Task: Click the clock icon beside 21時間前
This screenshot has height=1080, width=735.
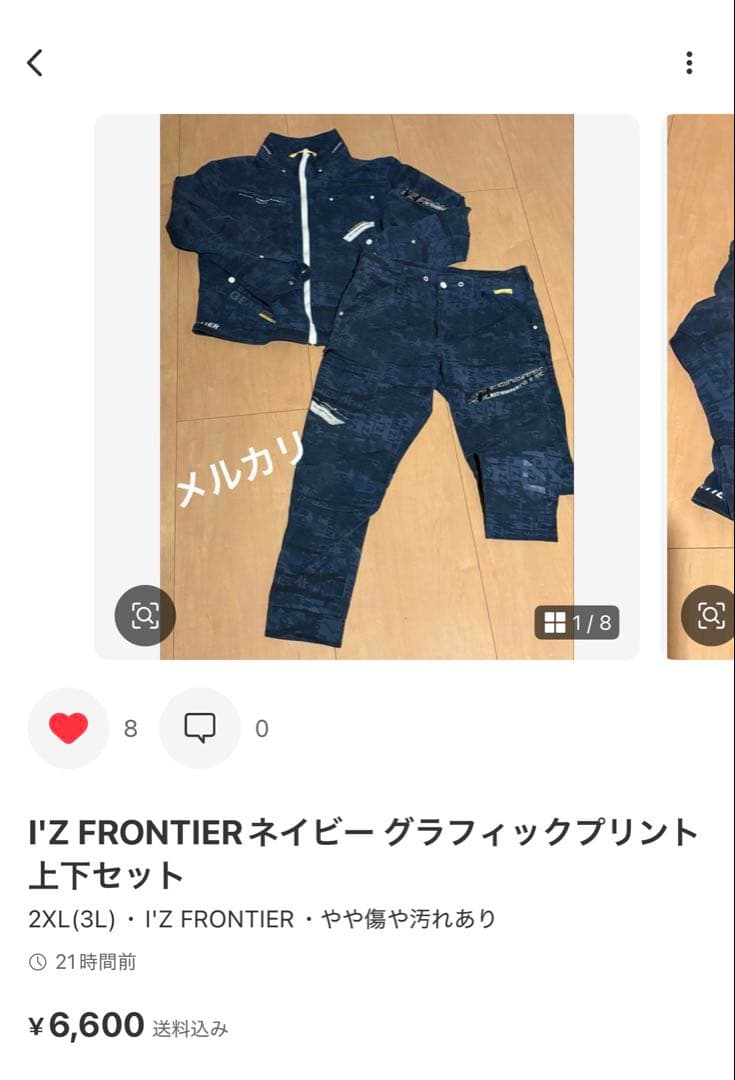Action: [x=38, y=963]
